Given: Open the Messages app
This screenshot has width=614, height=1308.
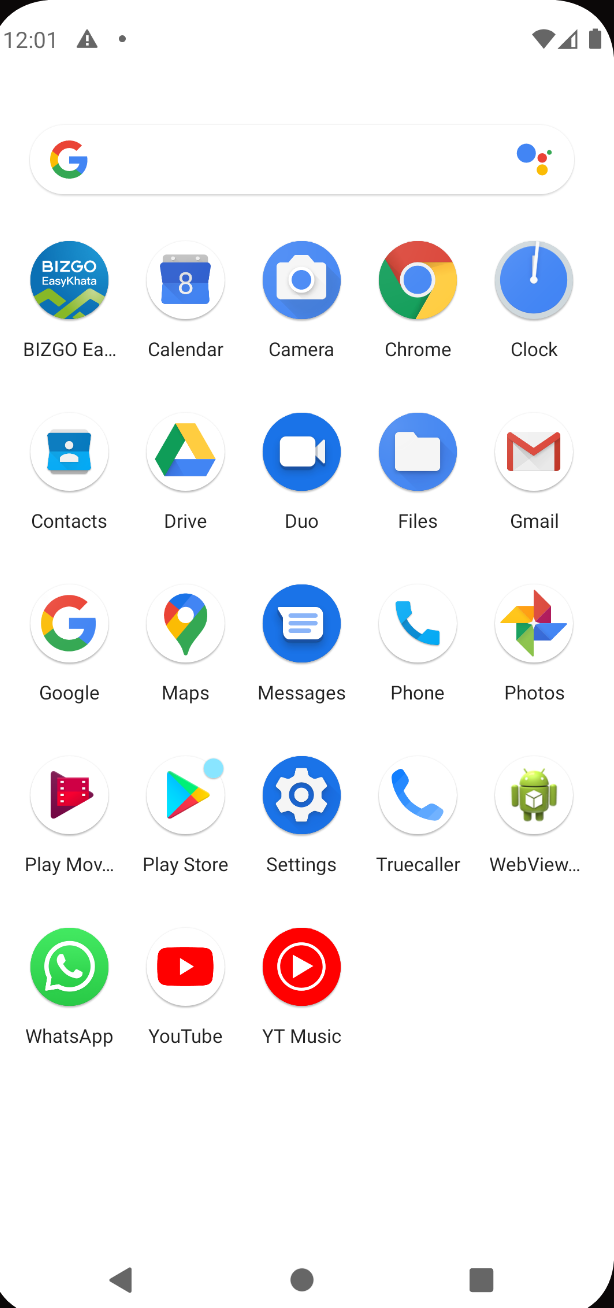Looking at the screenshot, I should tap(301, 625).
